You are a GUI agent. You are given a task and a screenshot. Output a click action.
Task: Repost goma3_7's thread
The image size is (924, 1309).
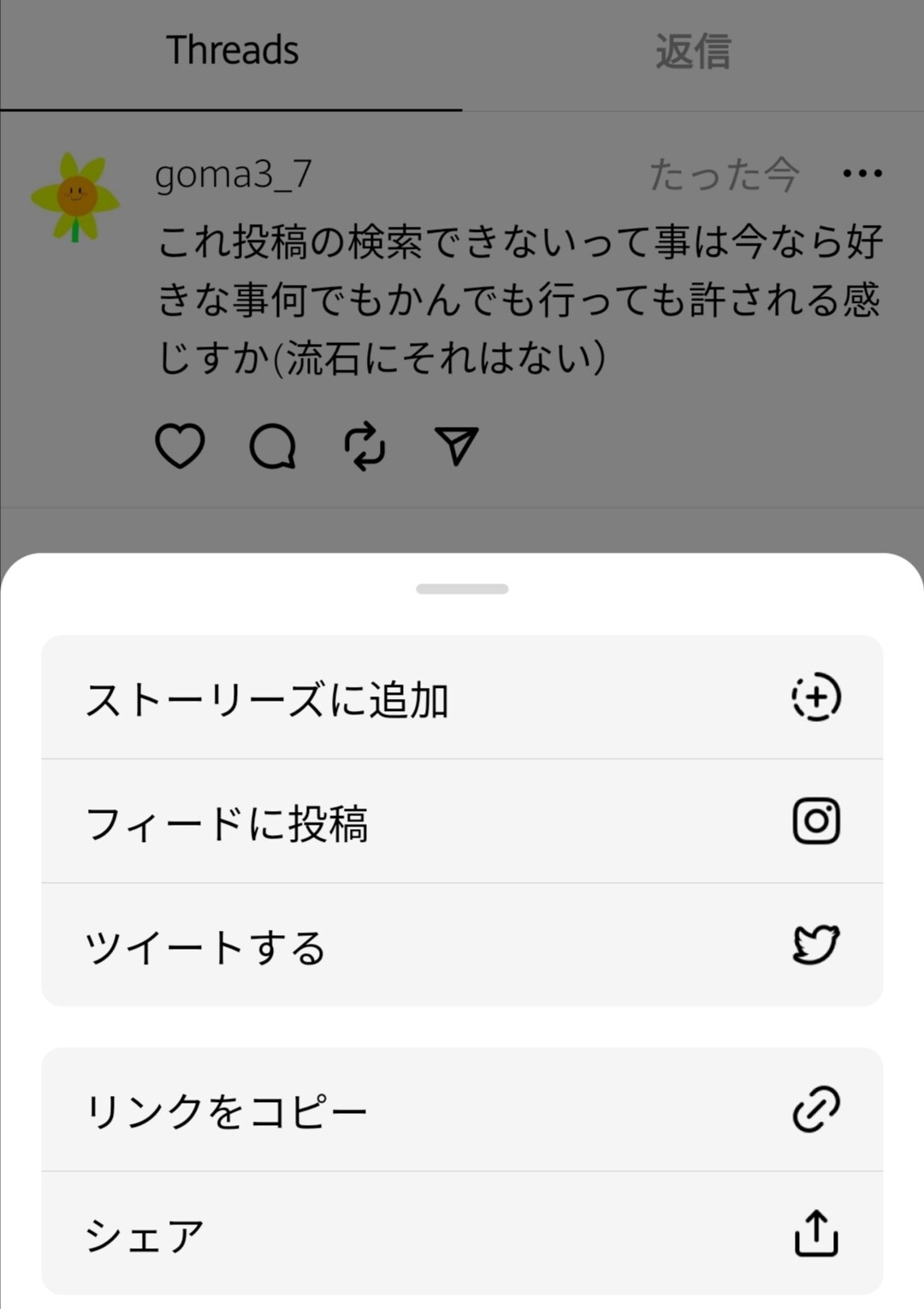click(x=364, y=446)
